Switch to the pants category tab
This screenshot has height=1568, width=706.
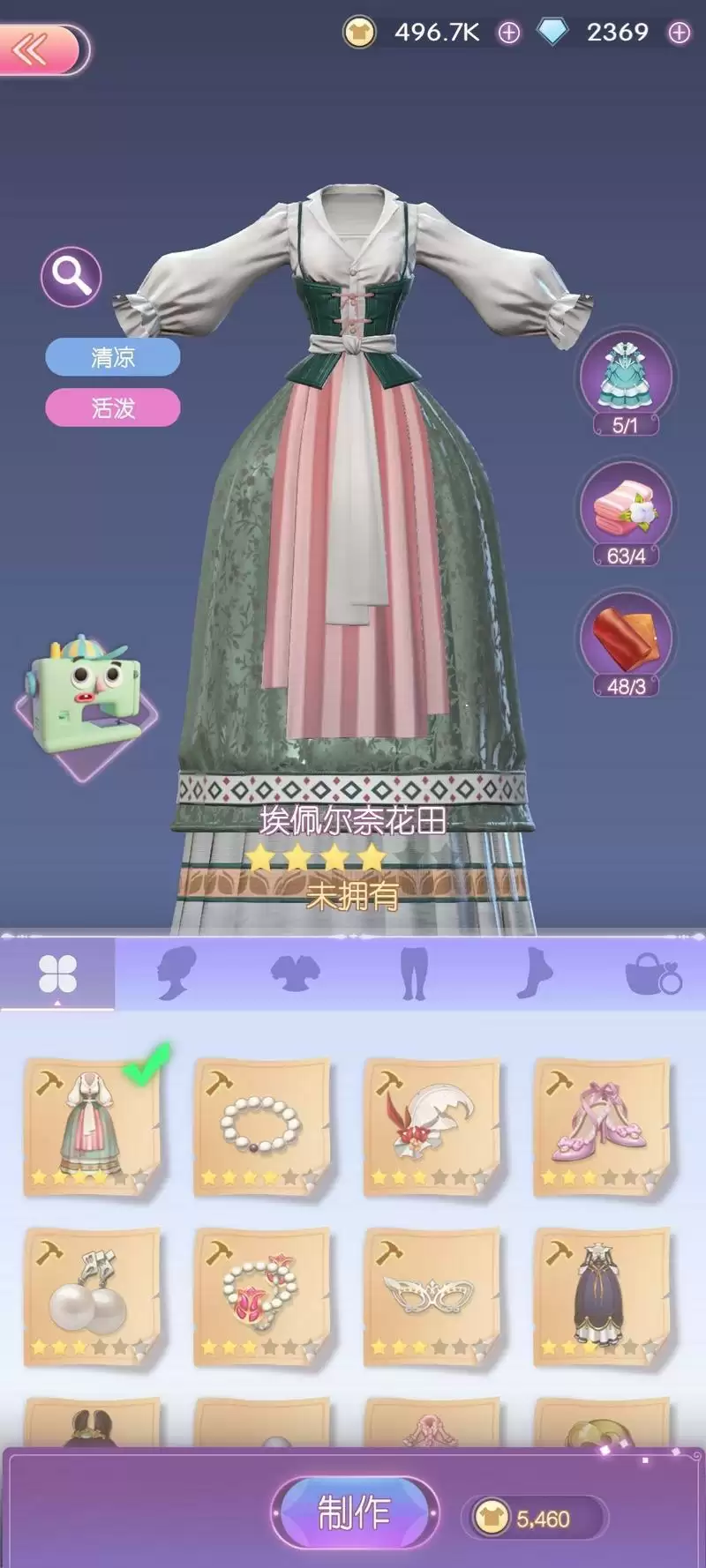coord(413,974)
